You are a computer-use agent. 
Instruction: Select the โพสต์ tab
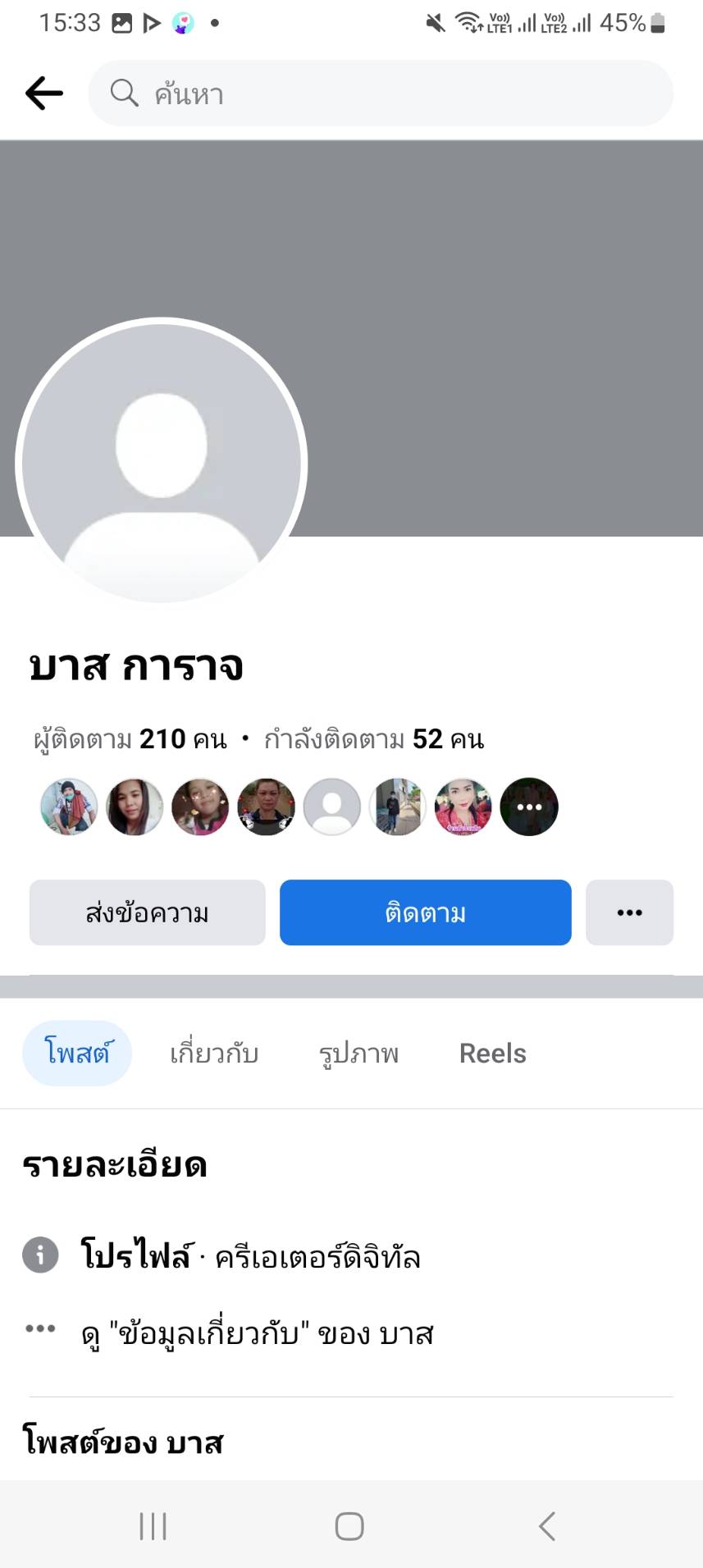click(77, 1053)
